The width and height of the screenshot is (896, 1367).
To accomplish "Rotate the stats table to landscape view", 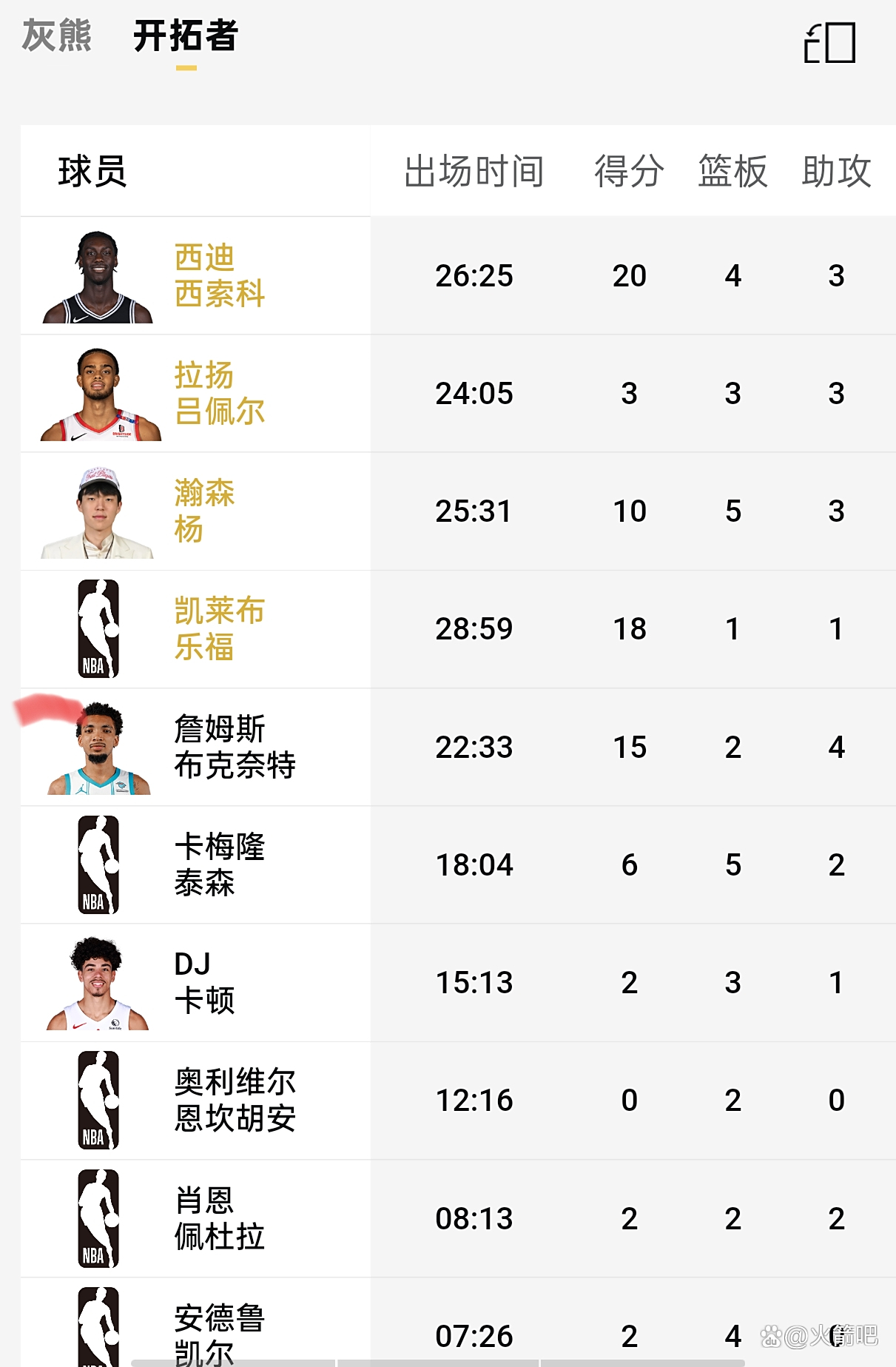I will [830, 43].
